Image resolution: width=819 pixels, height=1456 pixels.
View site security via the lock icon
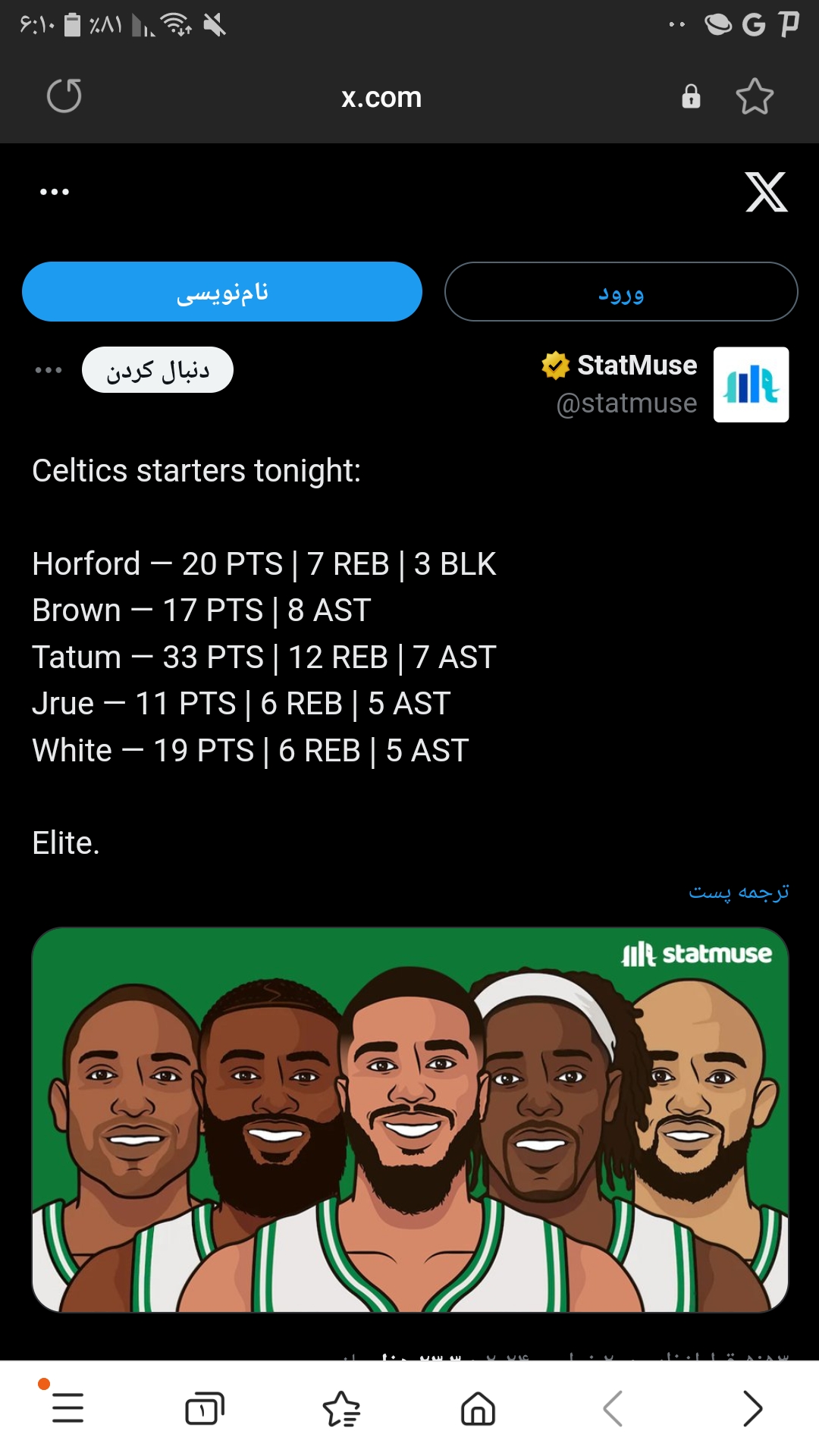click(691, 96)
